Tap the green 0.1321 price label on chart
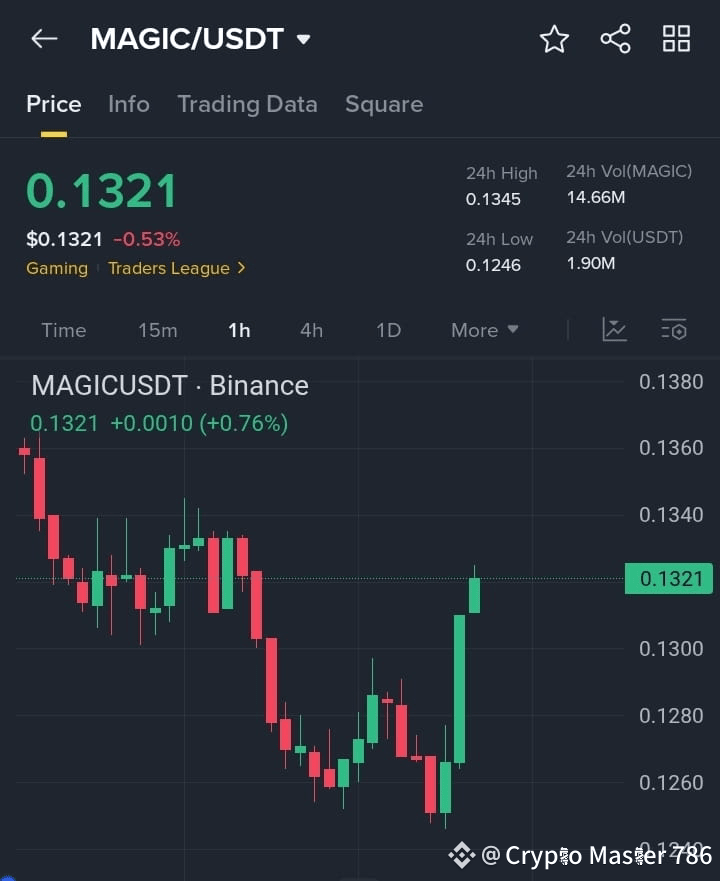 tap(668, 578)
